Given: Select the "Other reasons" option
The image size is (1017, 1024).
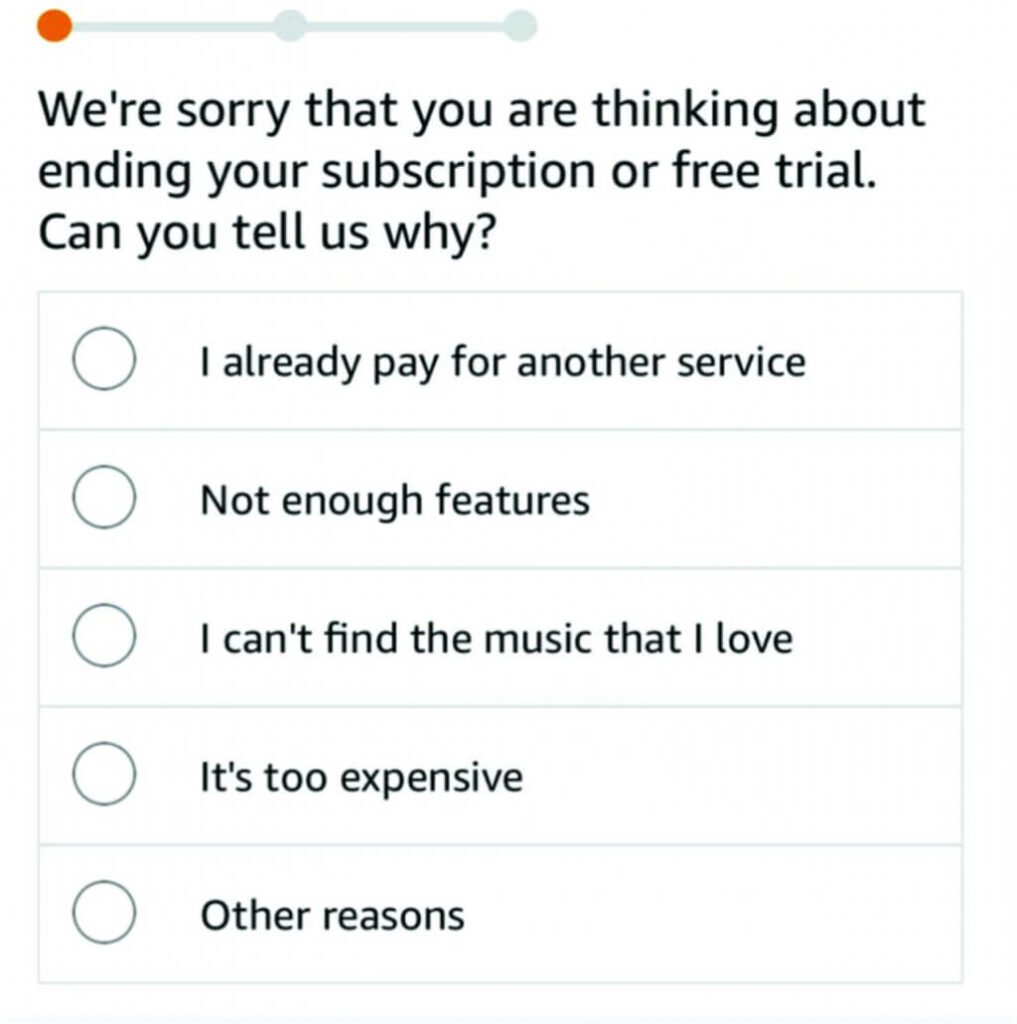Looking at the screenshot, I should pyautogui.click(x=104, y=914).
